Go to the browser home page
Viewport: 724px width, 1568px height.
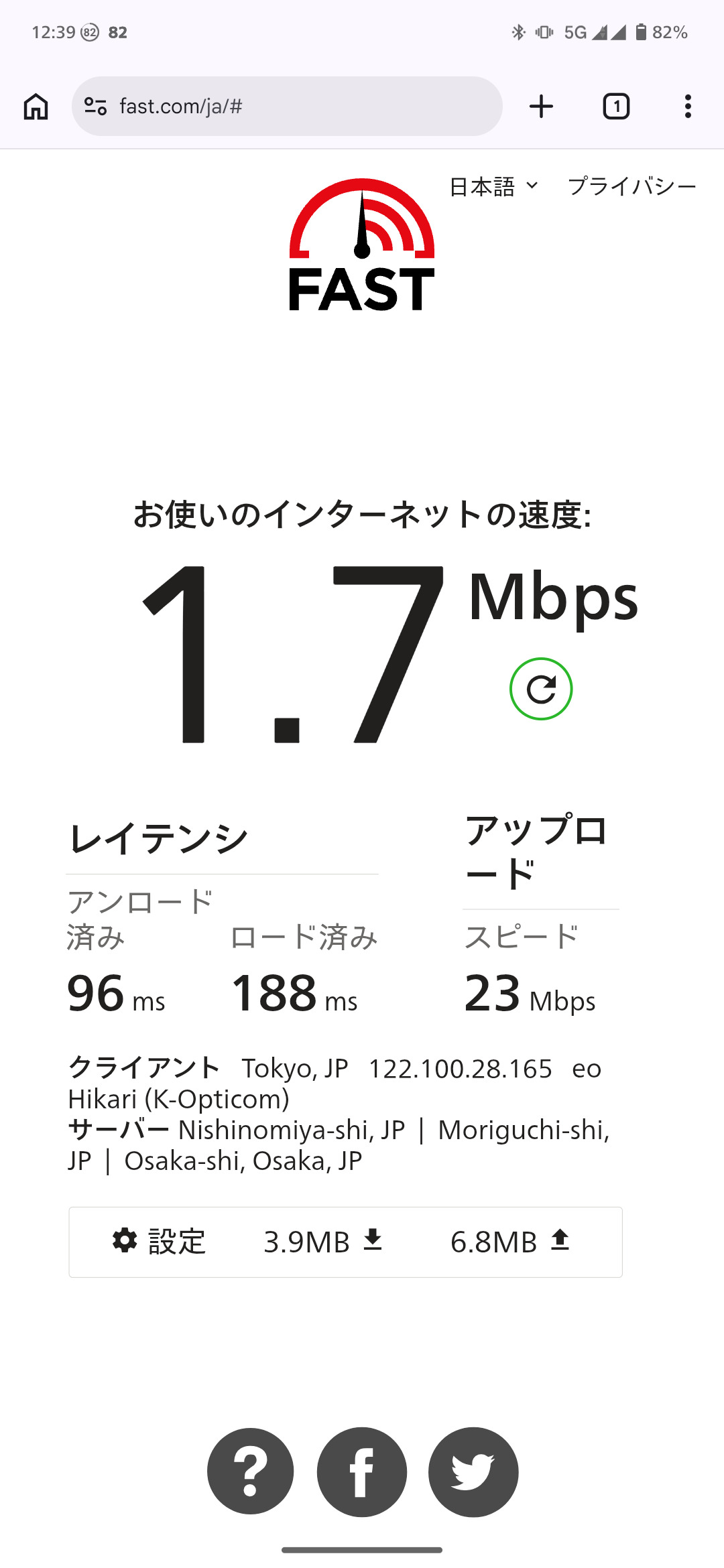pyautogui.click(x=36, y=107)
